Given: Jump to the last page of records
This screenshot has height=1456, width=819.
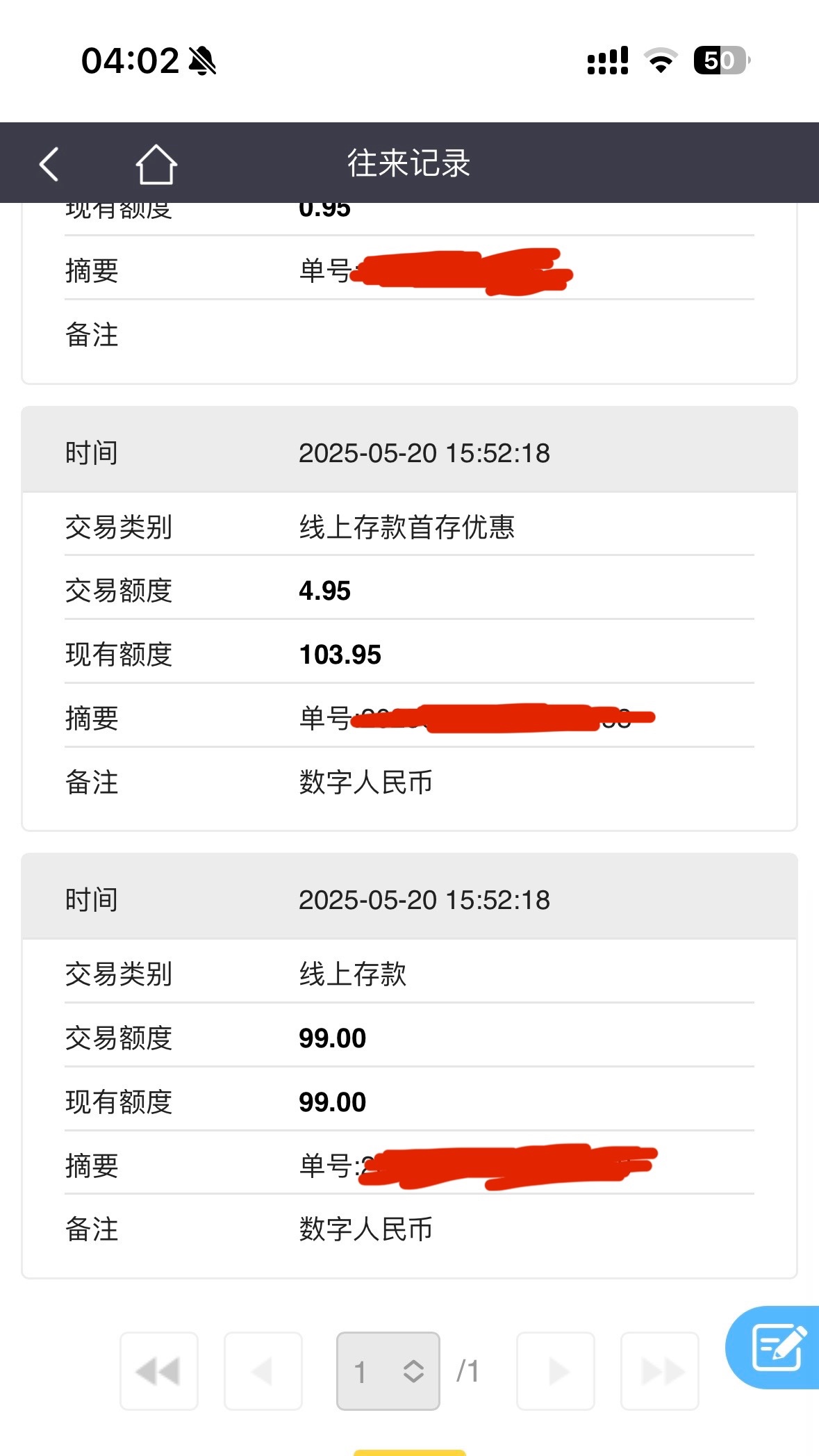Looking at the screenshot, I should [660, 1371].
